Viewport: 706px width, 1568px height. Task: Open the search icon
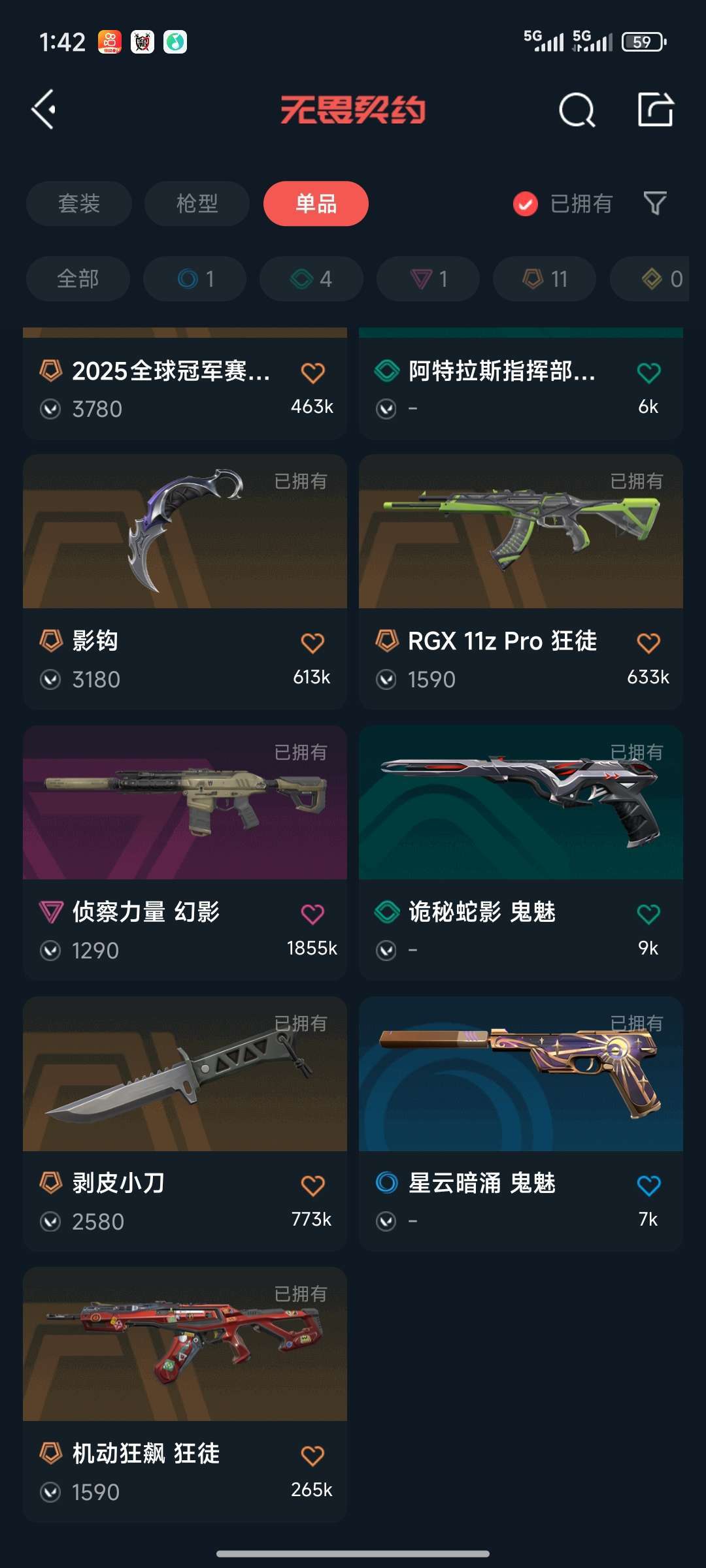577,110
